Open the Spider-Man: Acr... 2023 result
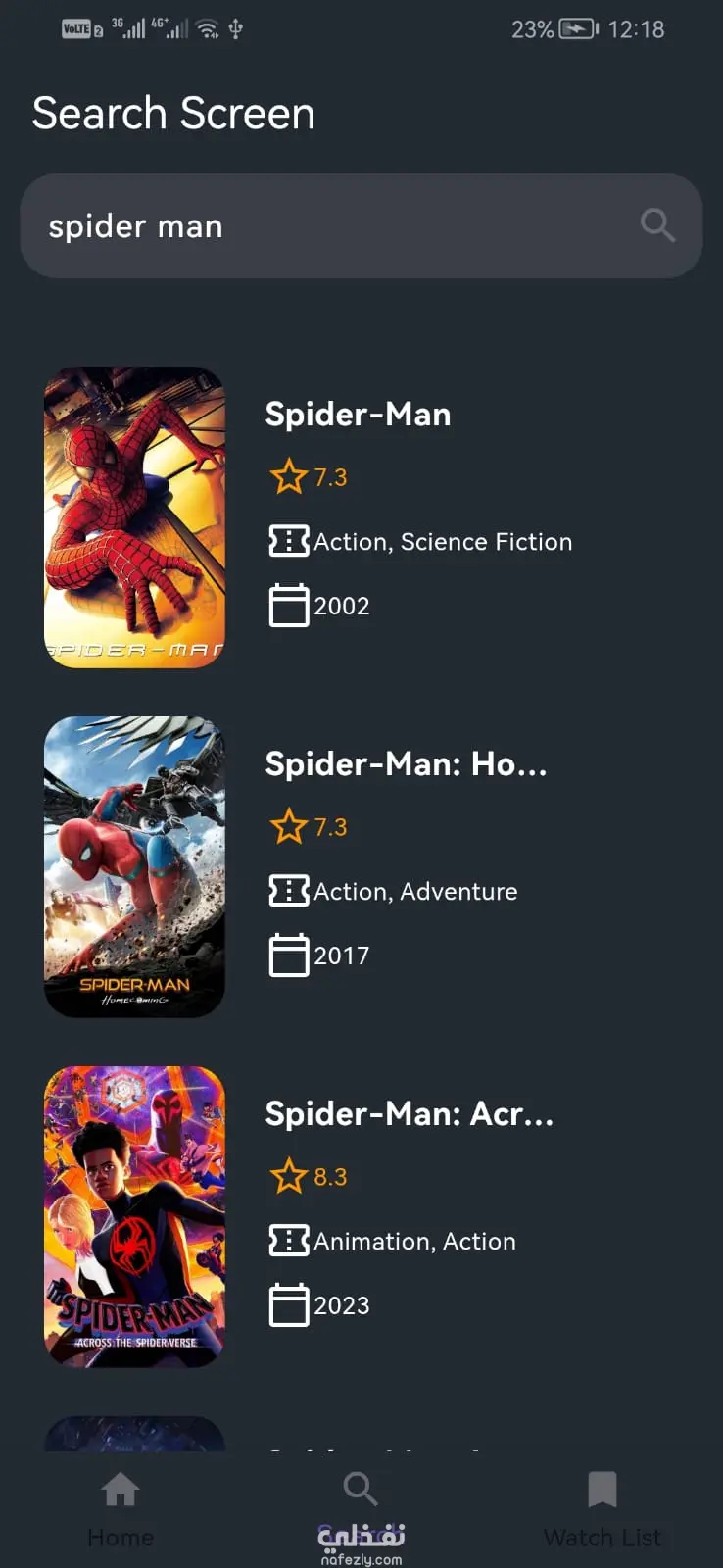 pyautogui.click(x=409, y=1114)
